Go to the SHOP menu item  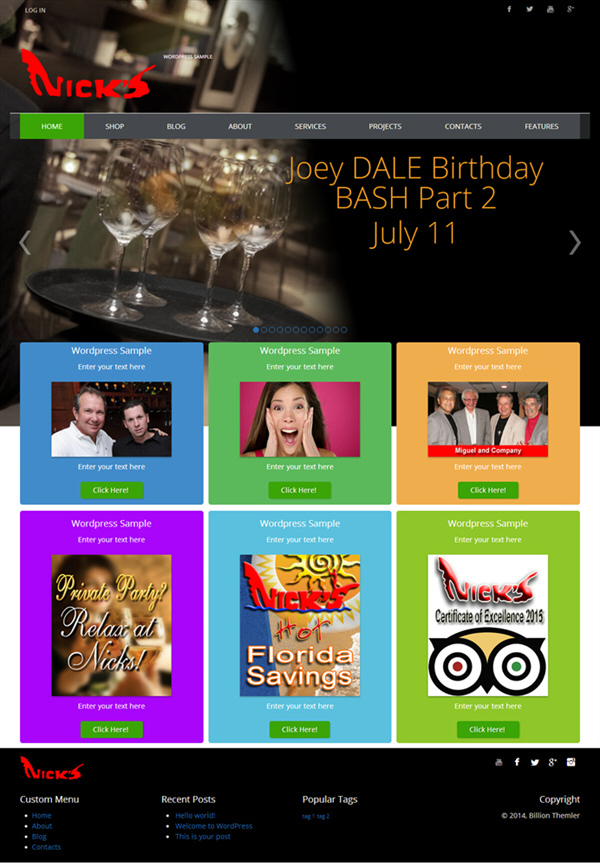pos(114,126)
